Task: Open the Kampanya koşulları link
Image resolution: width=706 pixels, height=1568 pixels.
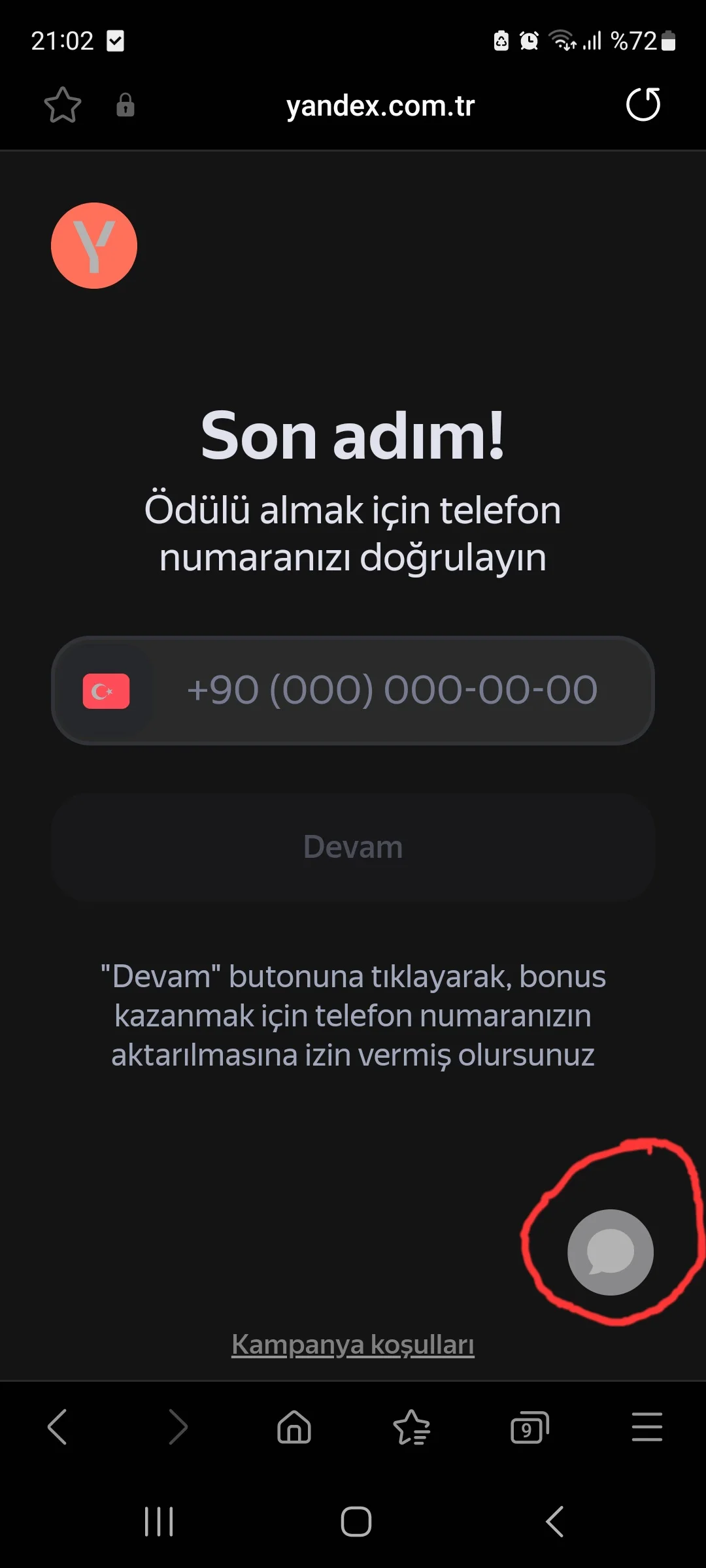Action: point(353,1345)
